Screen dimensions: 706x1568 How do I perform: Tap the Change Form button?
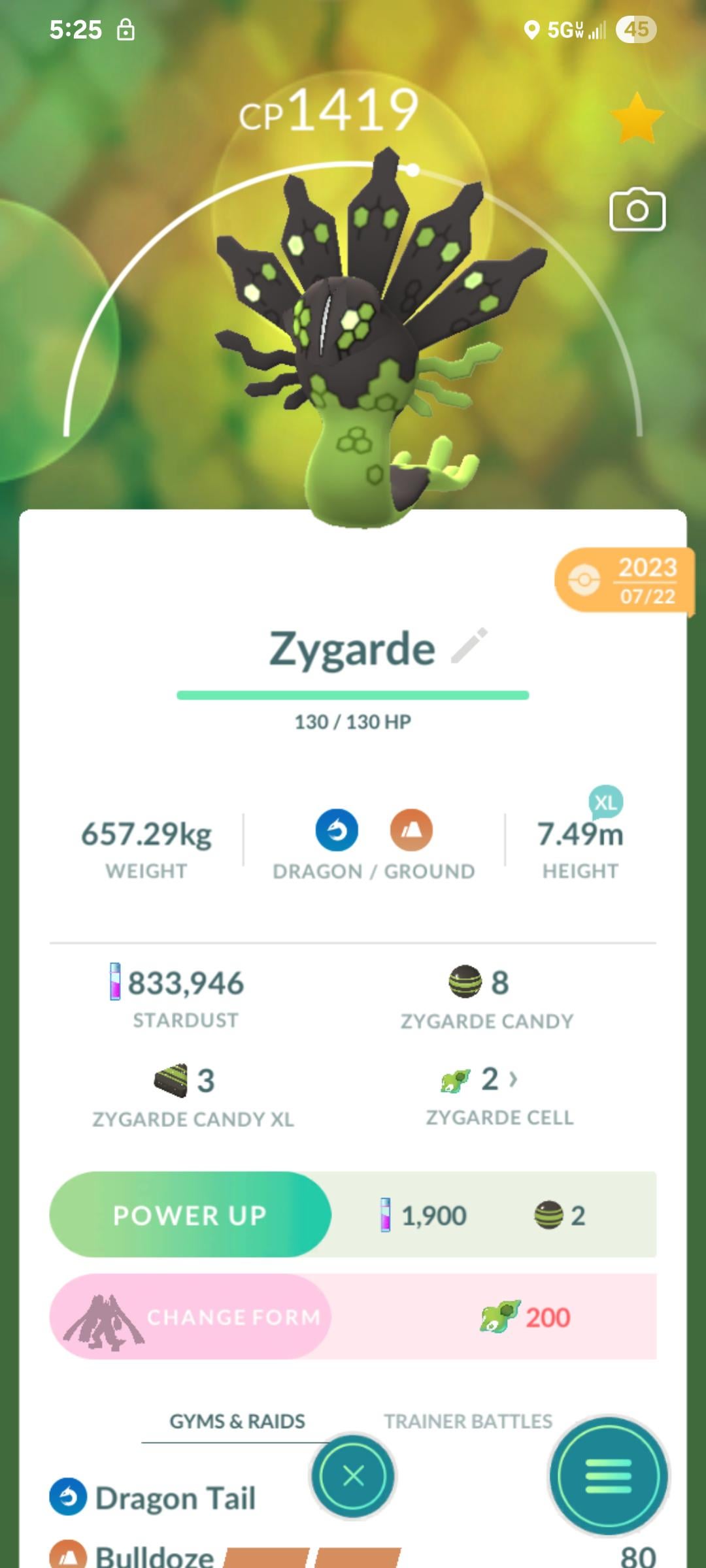click(190, 1316)
